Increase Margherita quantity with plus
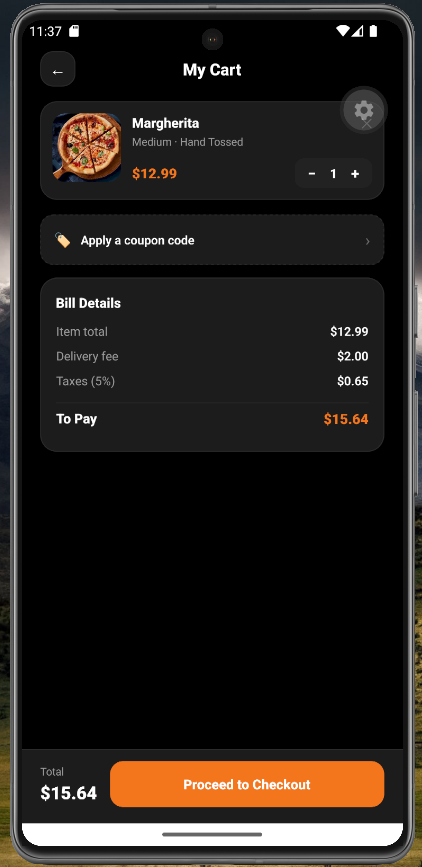422x867 pixels. 355,174
